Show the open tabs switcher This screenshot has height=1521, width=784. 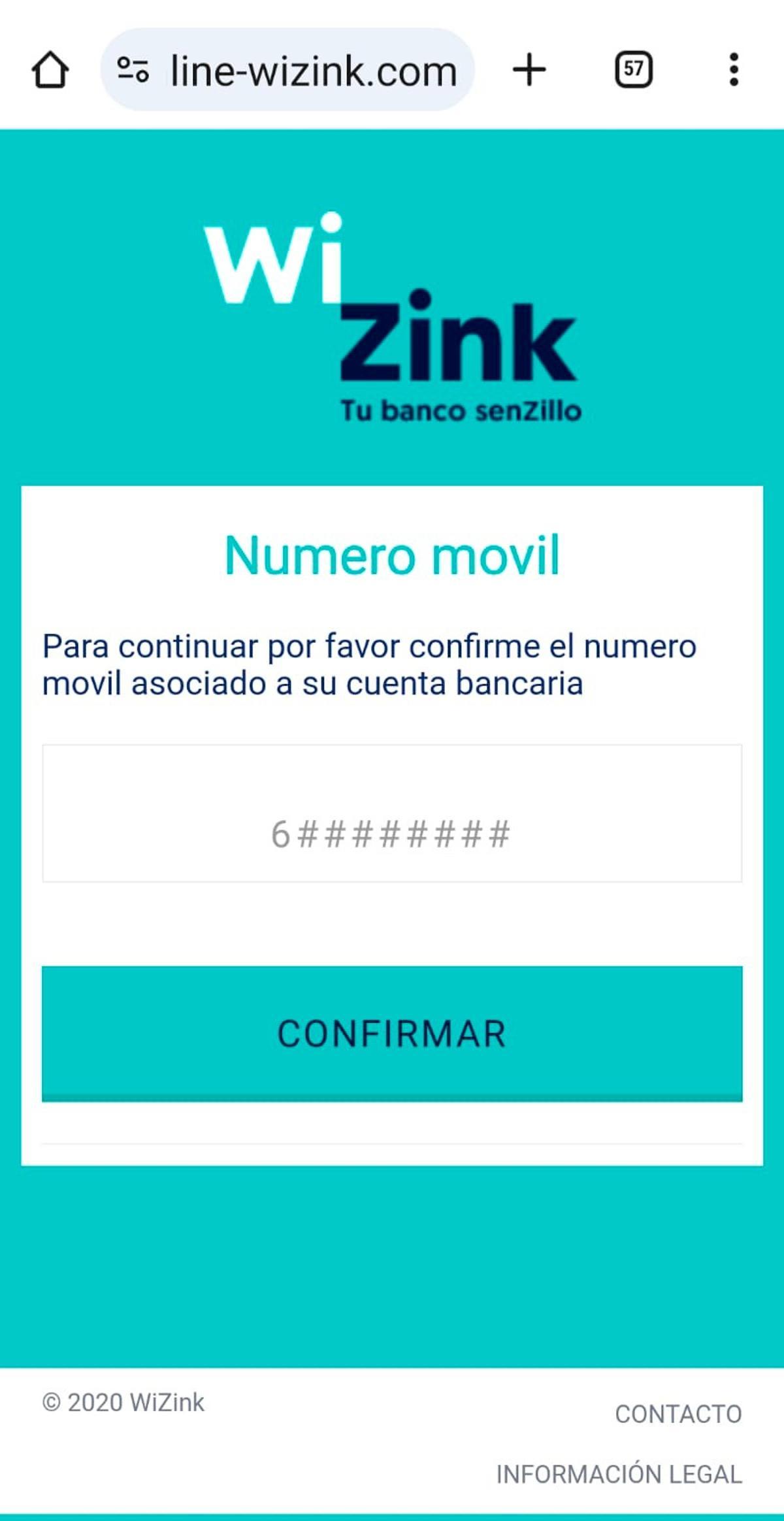coord(633,70)
